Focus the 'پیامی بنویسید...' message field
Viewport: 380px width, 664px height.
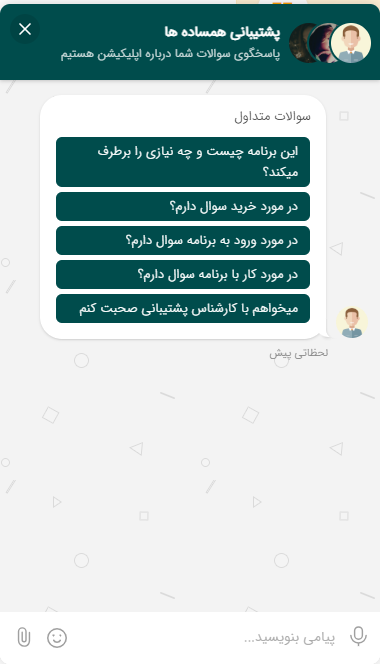click(208, 637)
